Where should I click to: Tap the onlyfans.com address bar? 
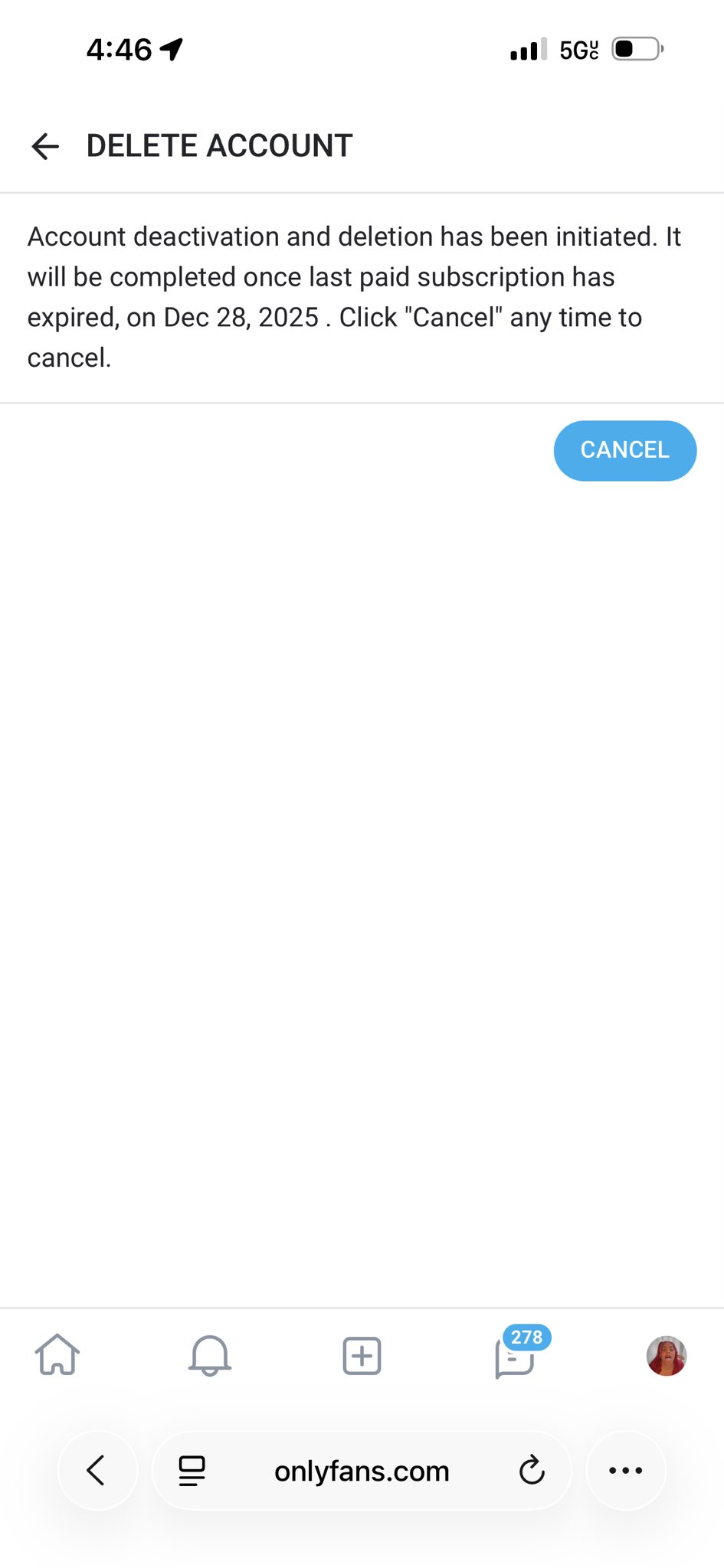coord(362,1471)
